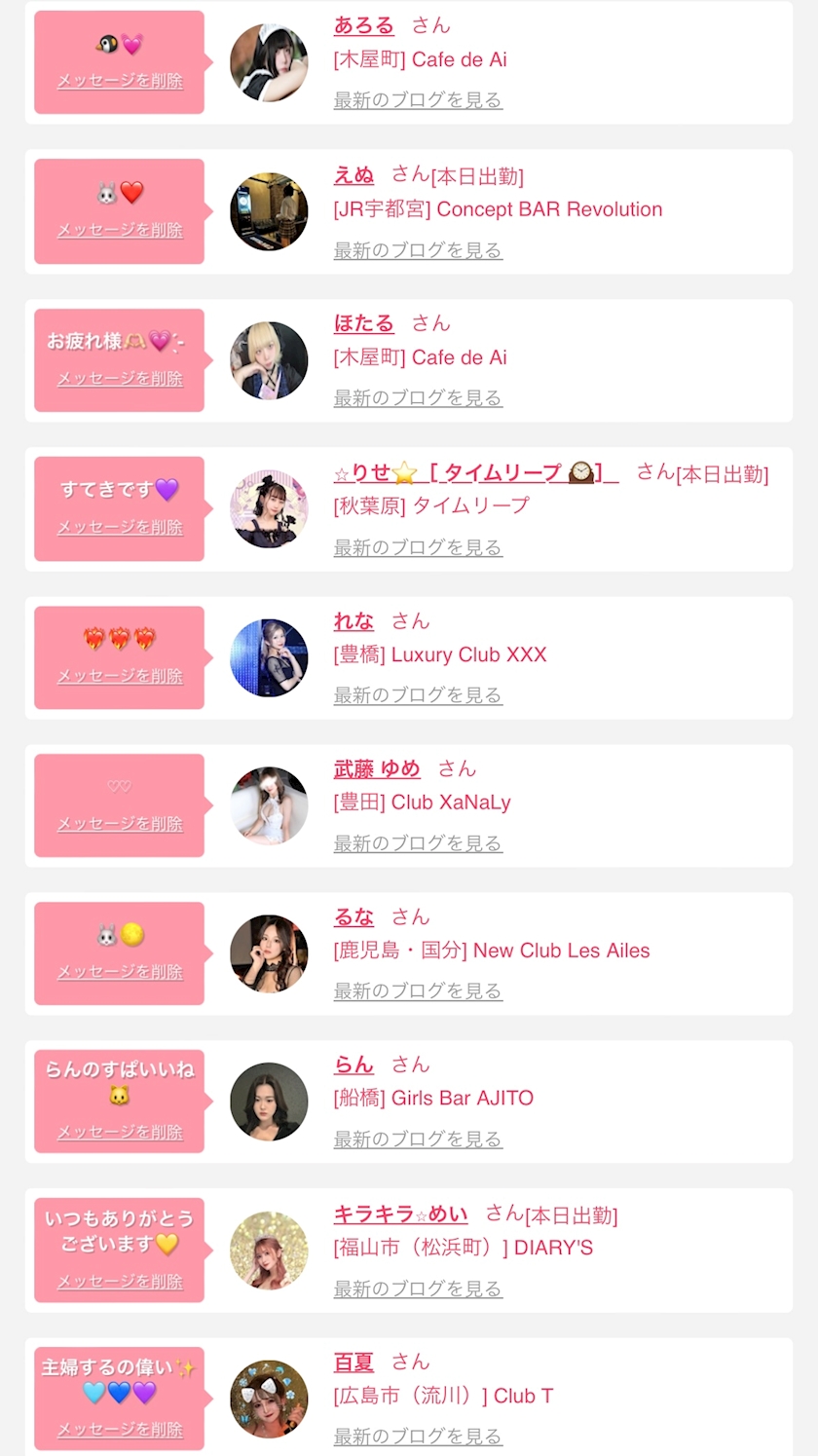Delete the お疲れ様 message to ほたる
The height and width of the screenshot is (1456, 818).
coord(120,379)
